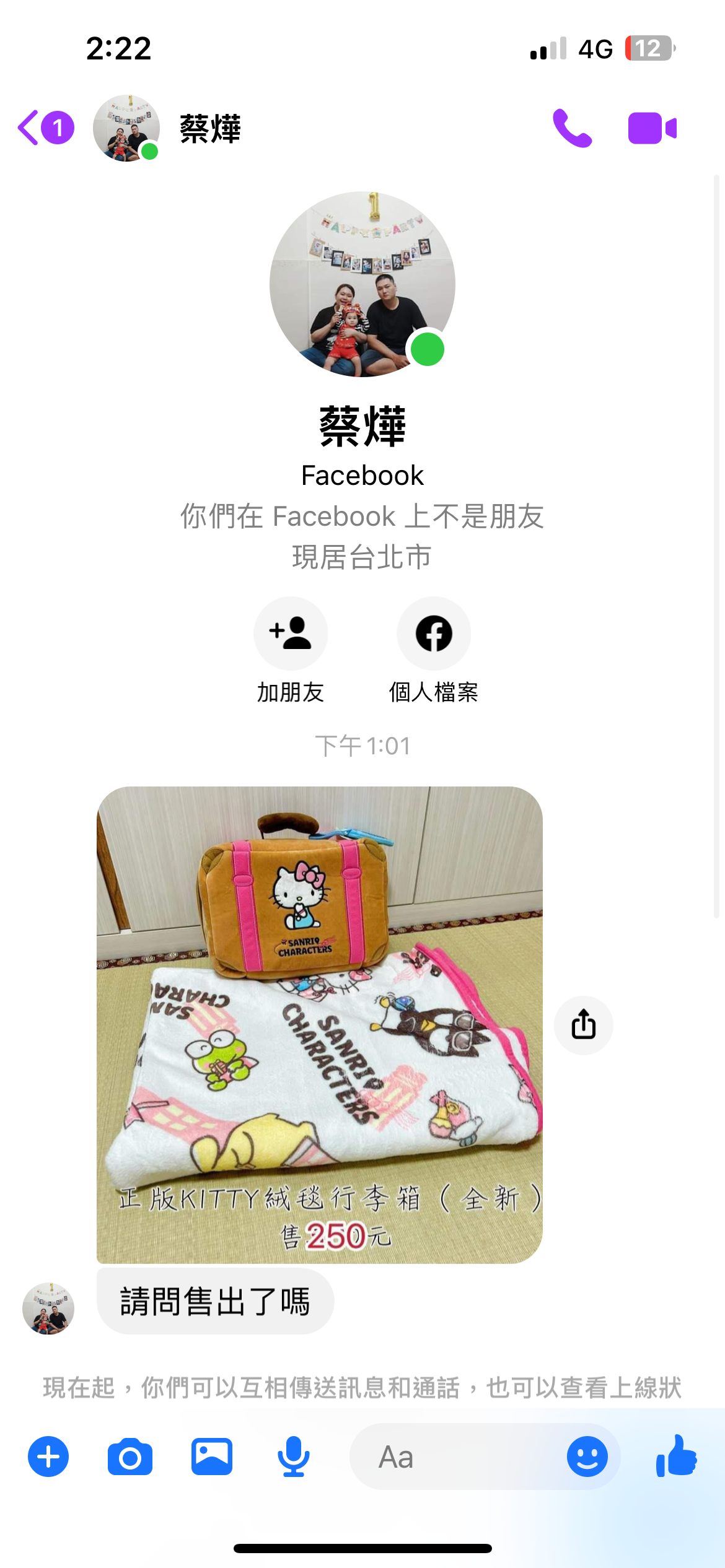
Task: Open the 個人檔案 Facebook profile
Action: [434, 634]
